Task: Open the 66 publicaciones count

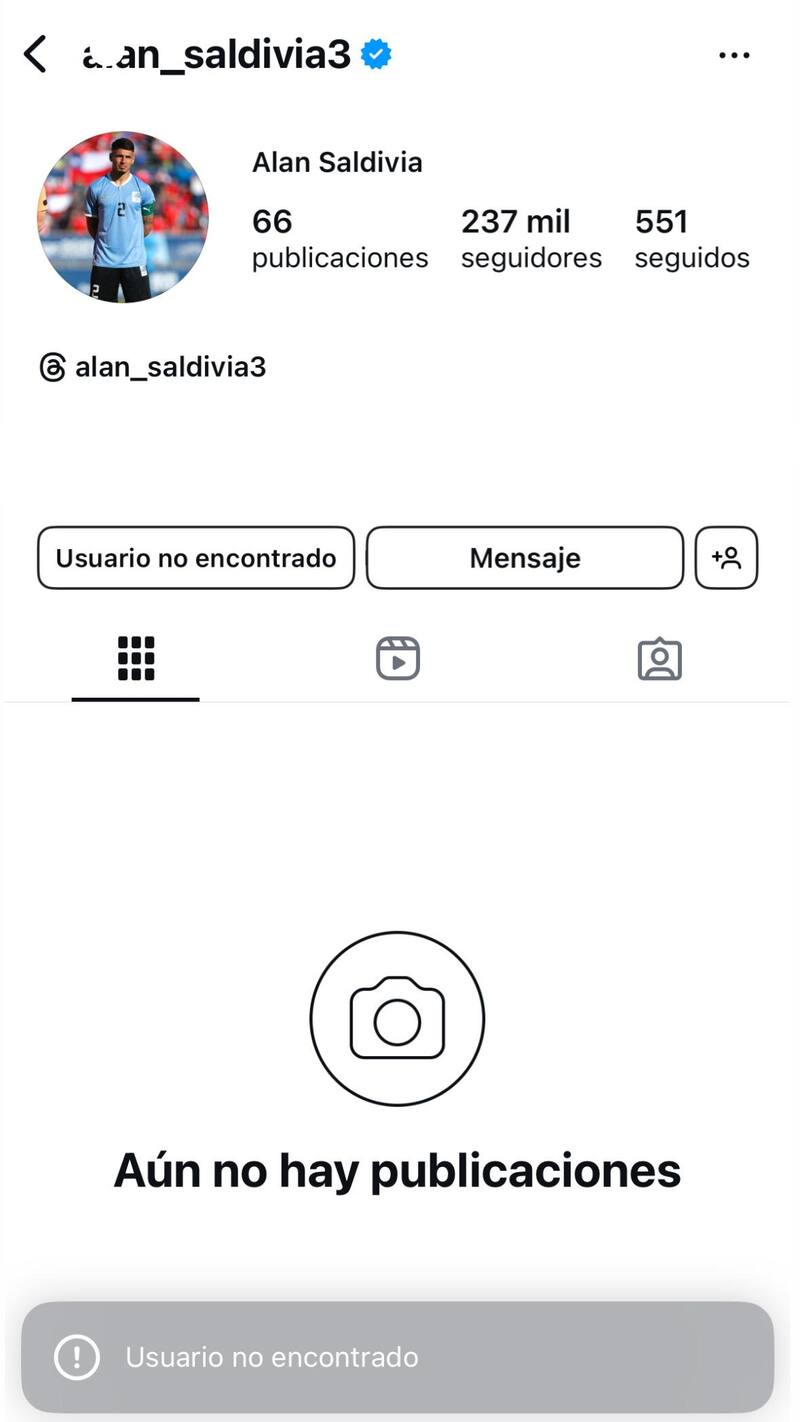Action: pos(339,238)
